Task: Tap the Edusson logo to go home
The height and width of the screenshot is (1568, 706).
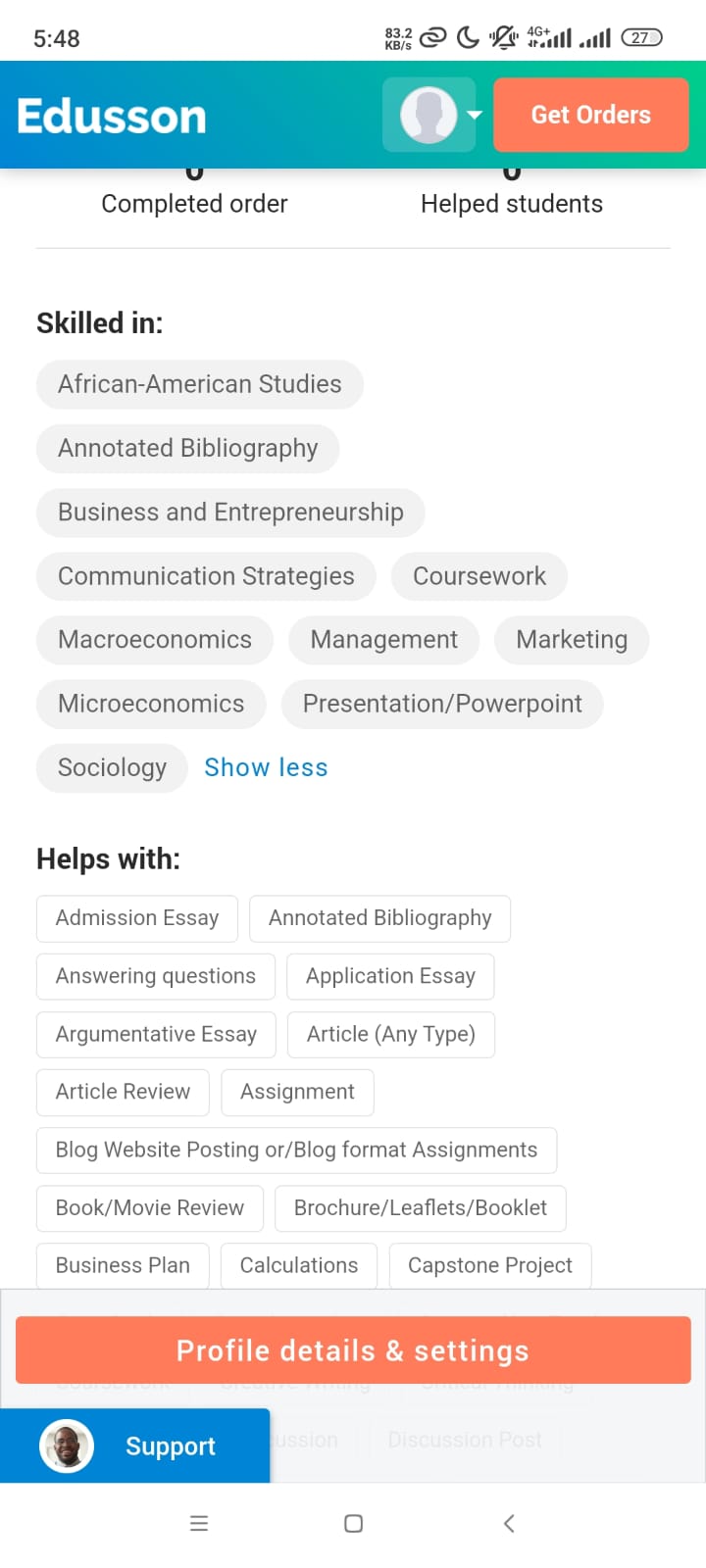Action: tap(112, 117)
